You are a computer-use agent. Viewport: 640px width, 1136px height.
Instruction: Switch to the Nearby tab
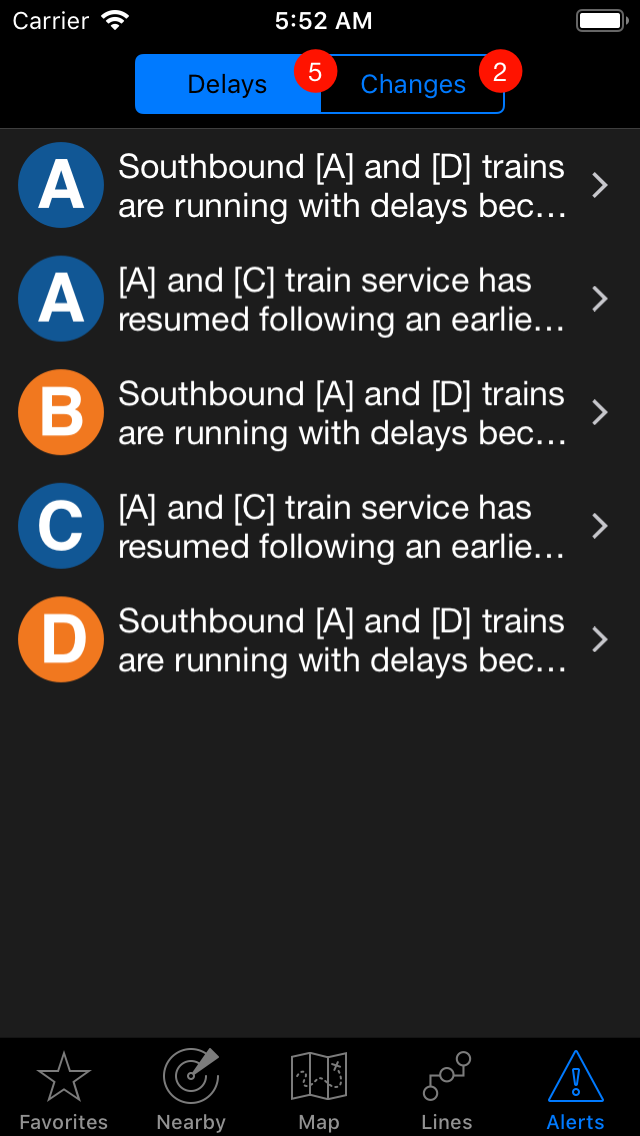tap(191, 1090)
